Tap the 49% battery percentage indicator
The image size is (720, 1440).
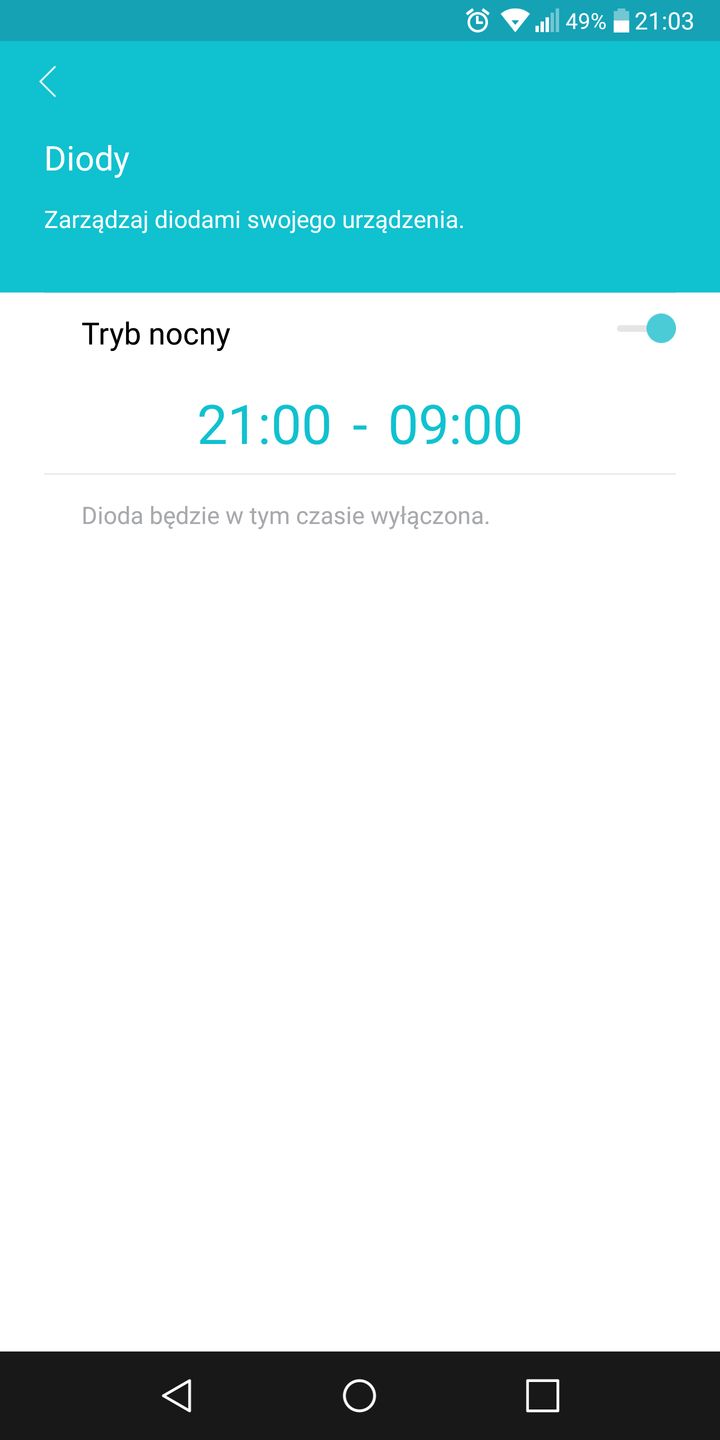pyautogui.click(x=585, y=20)
